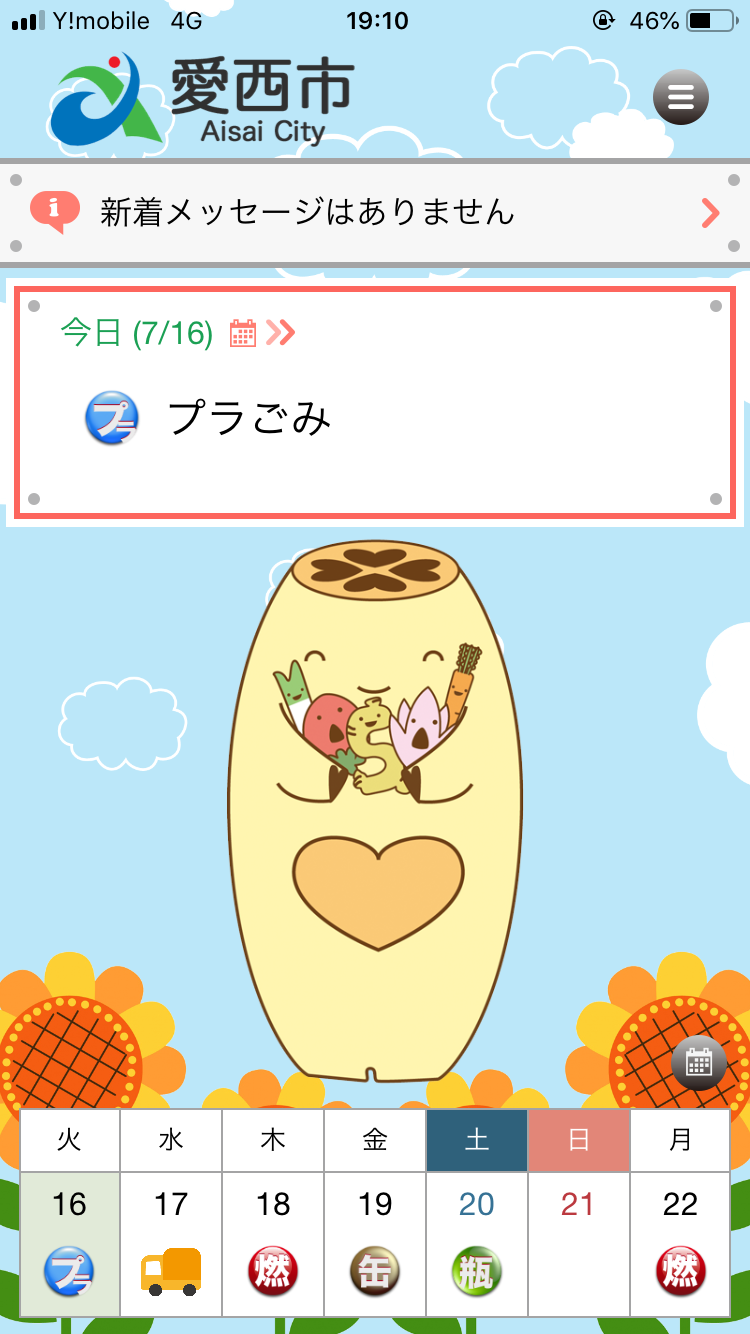The width and height of the screenshot is (750, 1334).
Task: Select Saturday the 20th bottle day
Action: (x=477, y=1243)
